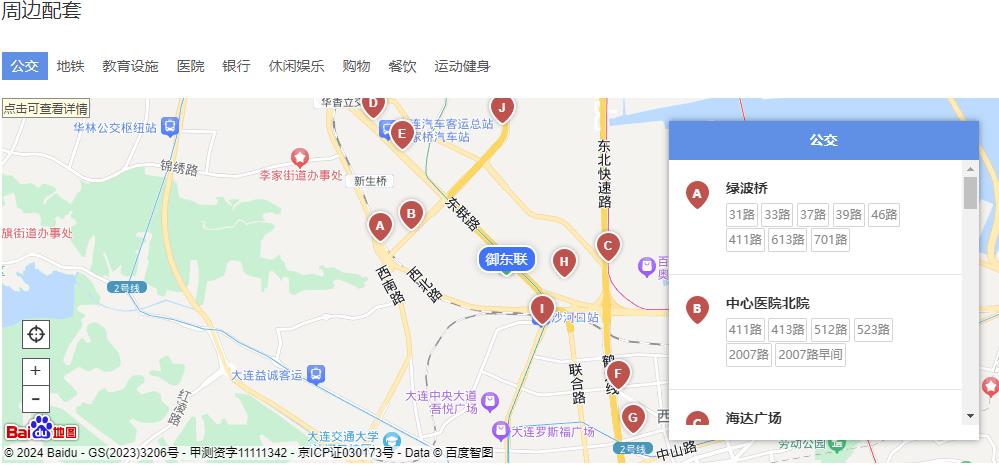Viewport: 999px width, 465px height.
Task: Show nearby 银行
Action: click(236, 66)
